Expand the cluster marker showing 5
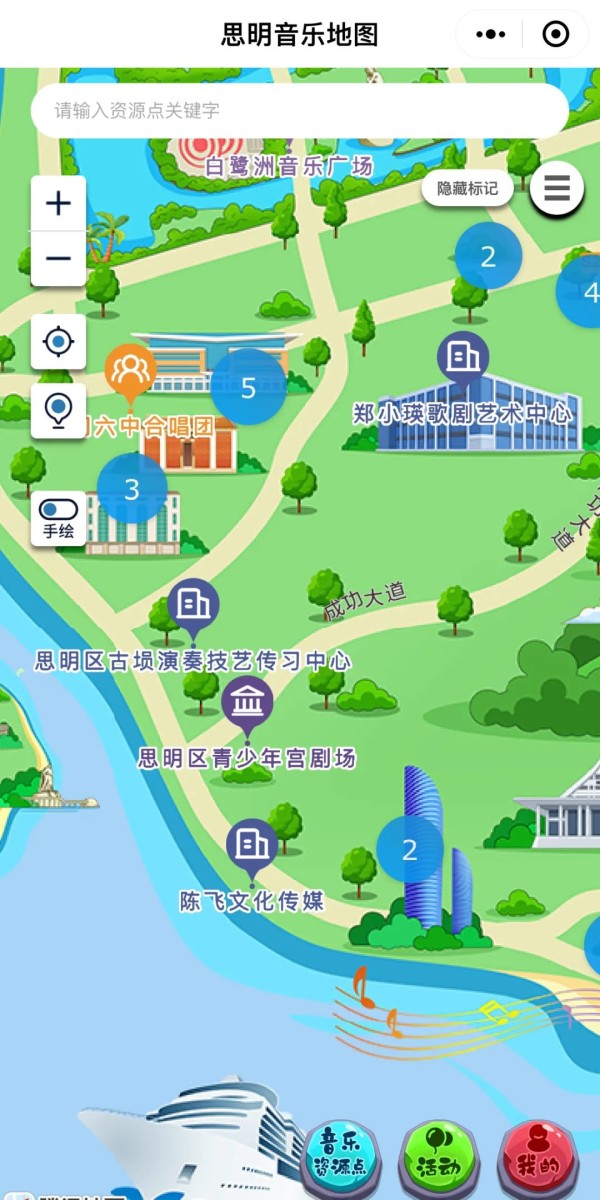 coord(248,387)
